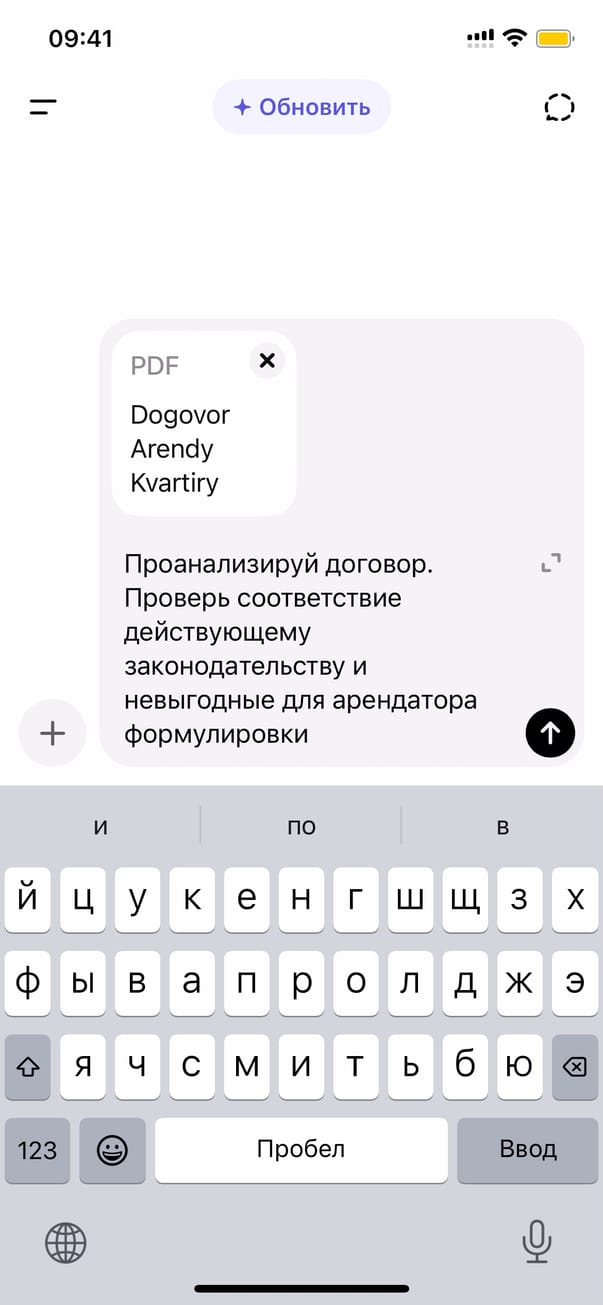Viewport: 603px width, 1305px height.
Task: Open the temporary chat icon
Action: [x=559, y=107]
